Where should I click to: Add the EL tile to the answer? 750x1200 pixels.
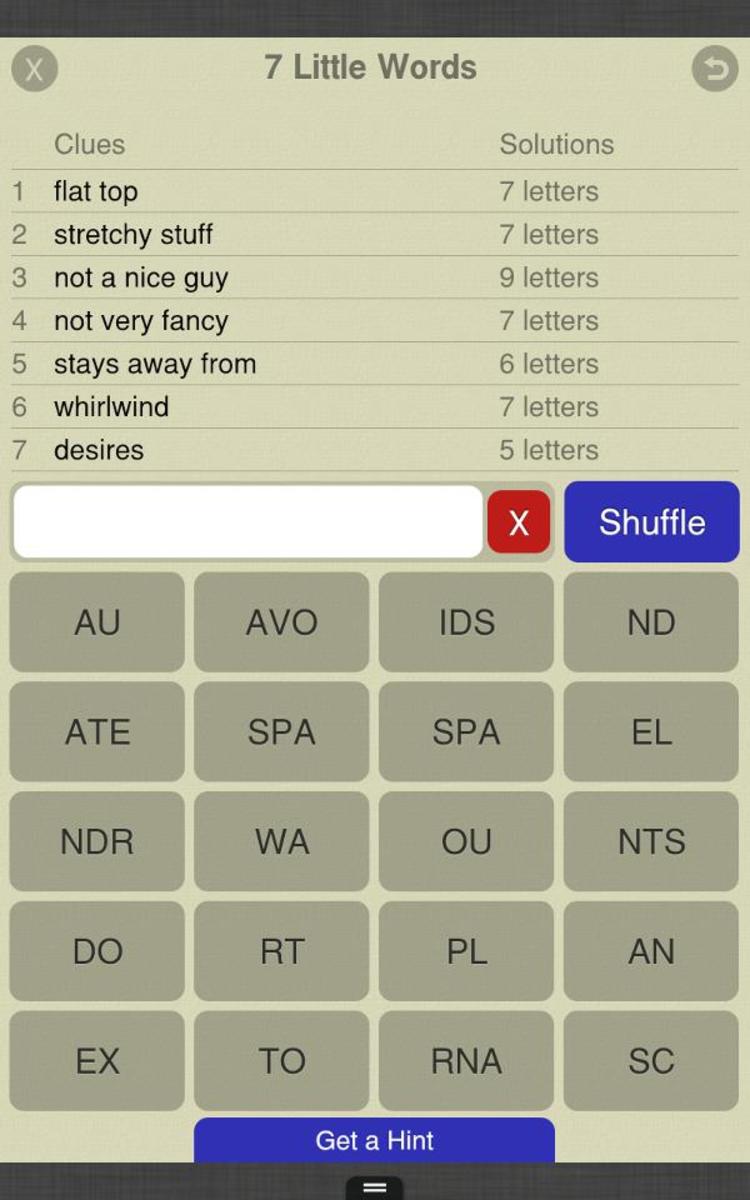pos(651,732)
